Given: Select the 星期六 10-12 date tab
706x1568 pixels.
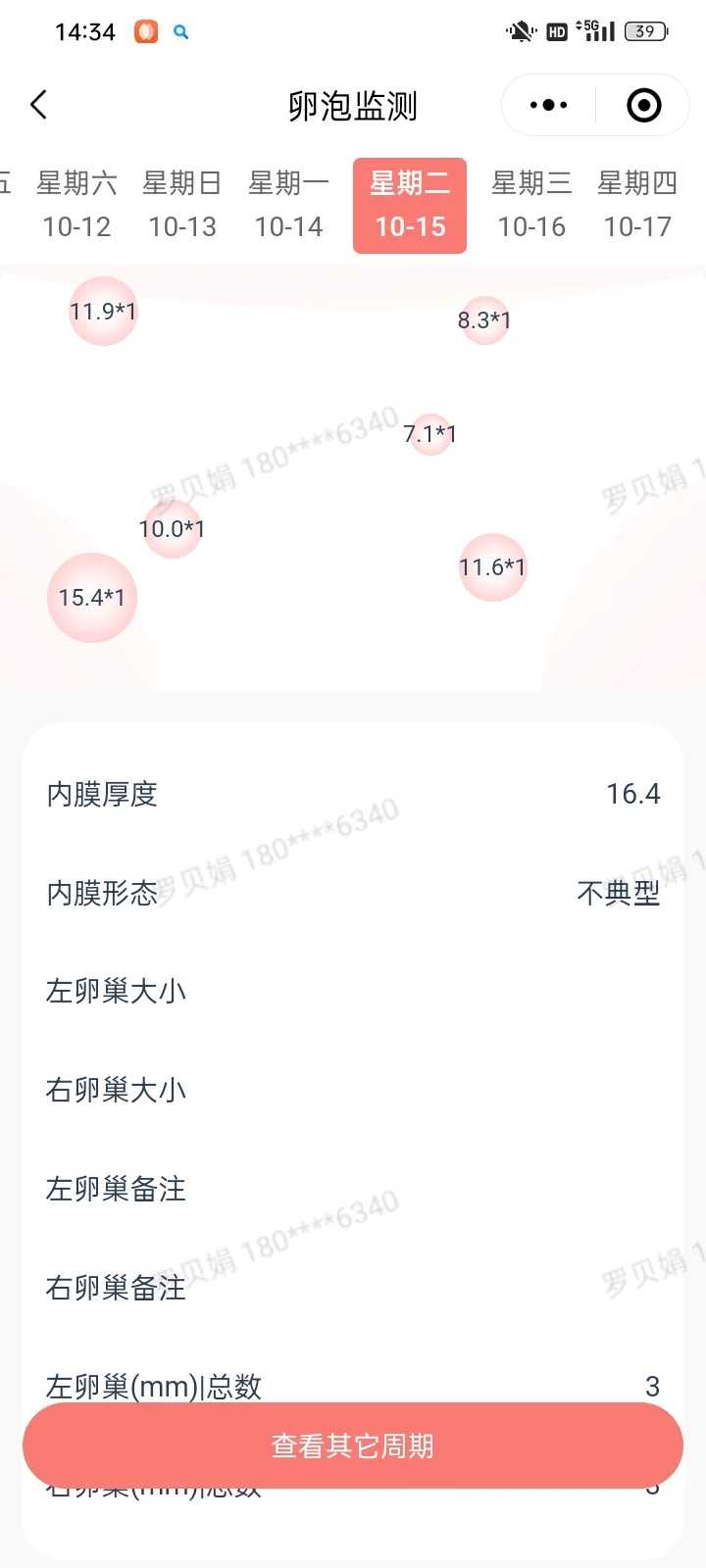Looking at the screenshot, I should coord(76,204).
